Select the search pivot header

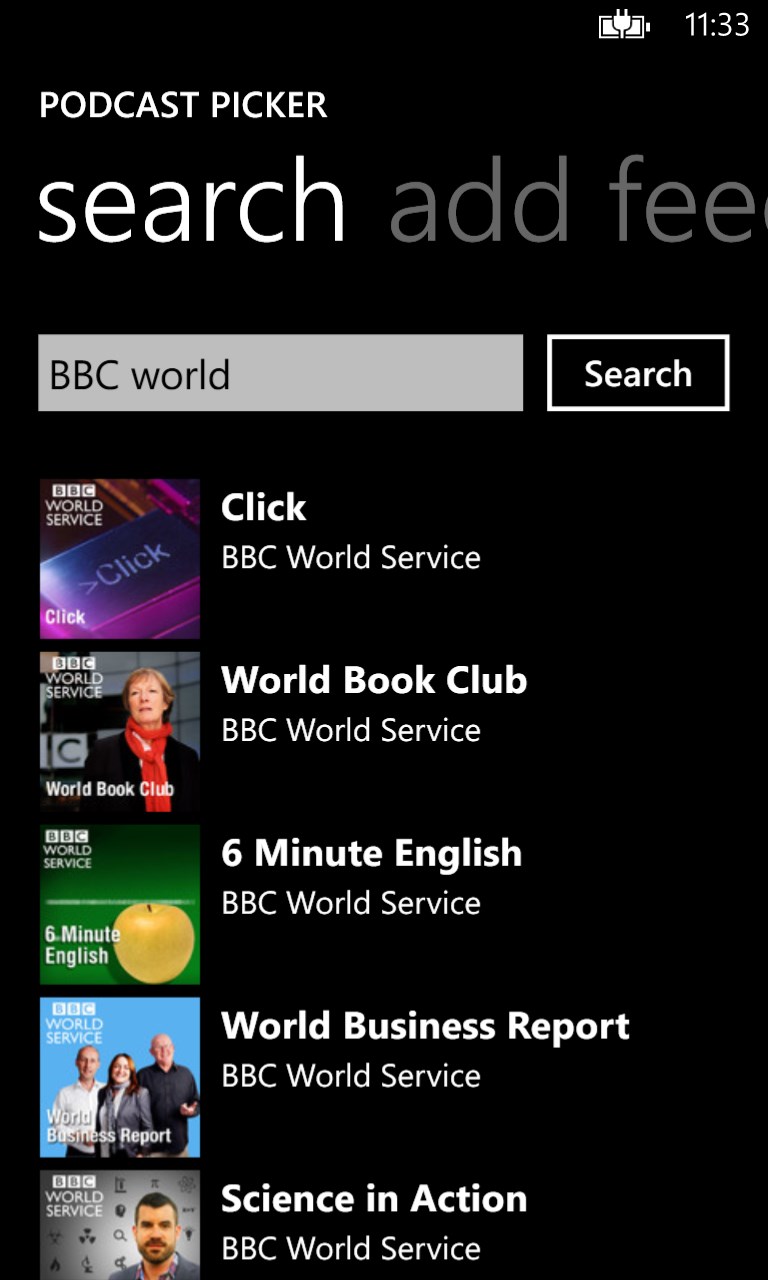192,203
